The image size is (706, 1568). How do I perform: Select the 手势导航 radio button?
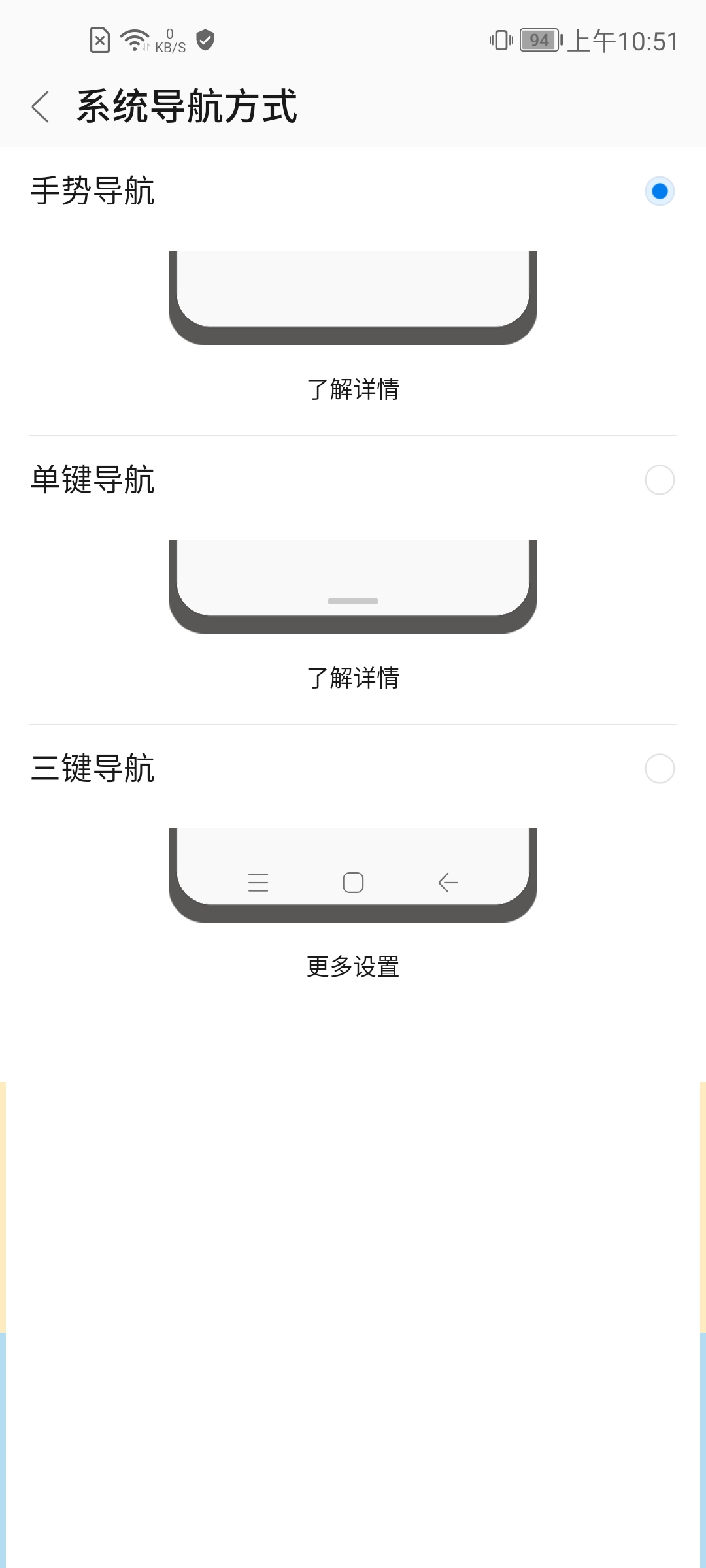(659, 191)
